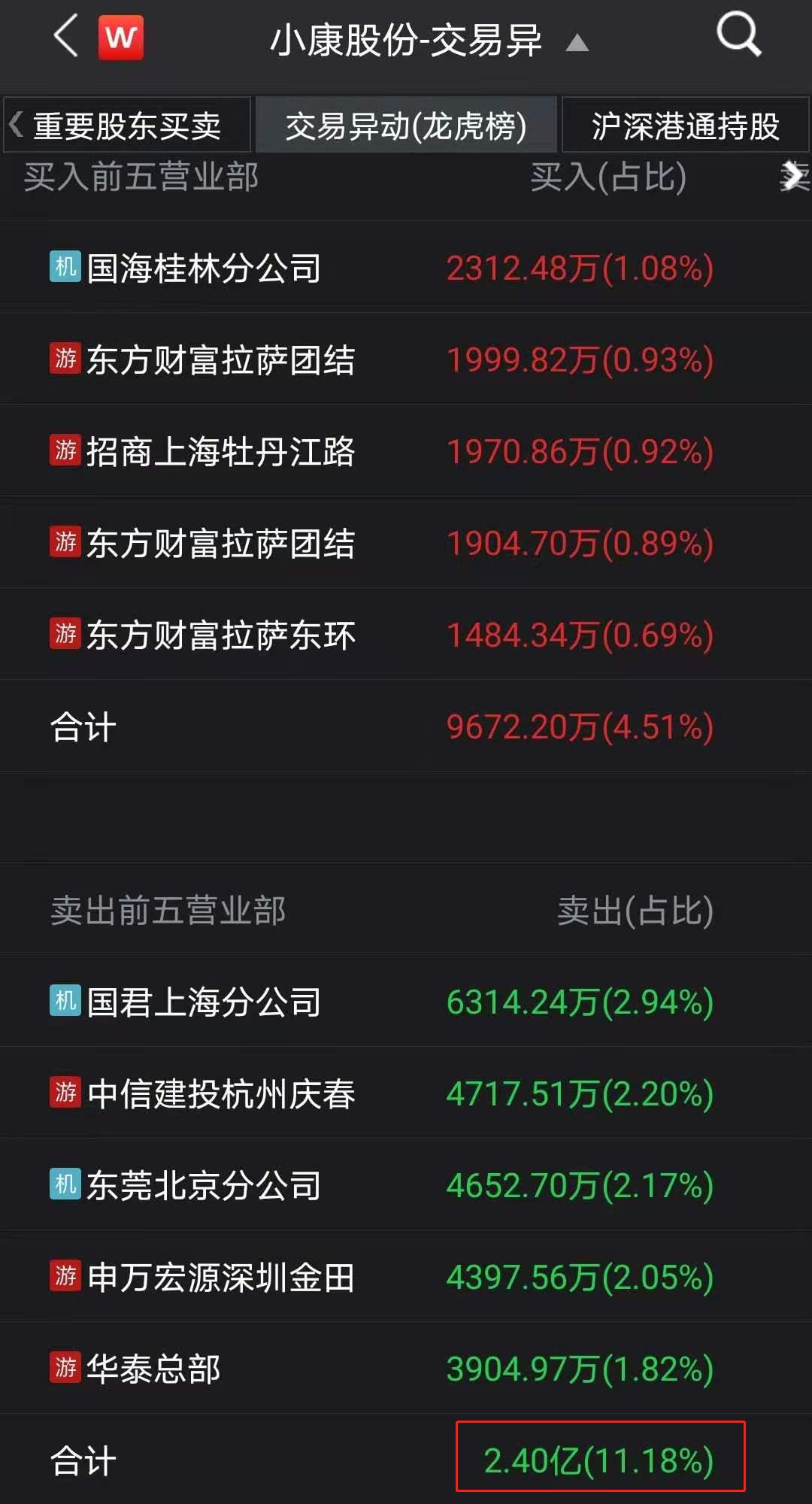Select the 交易异动(龙虎榜) tab

406,125
